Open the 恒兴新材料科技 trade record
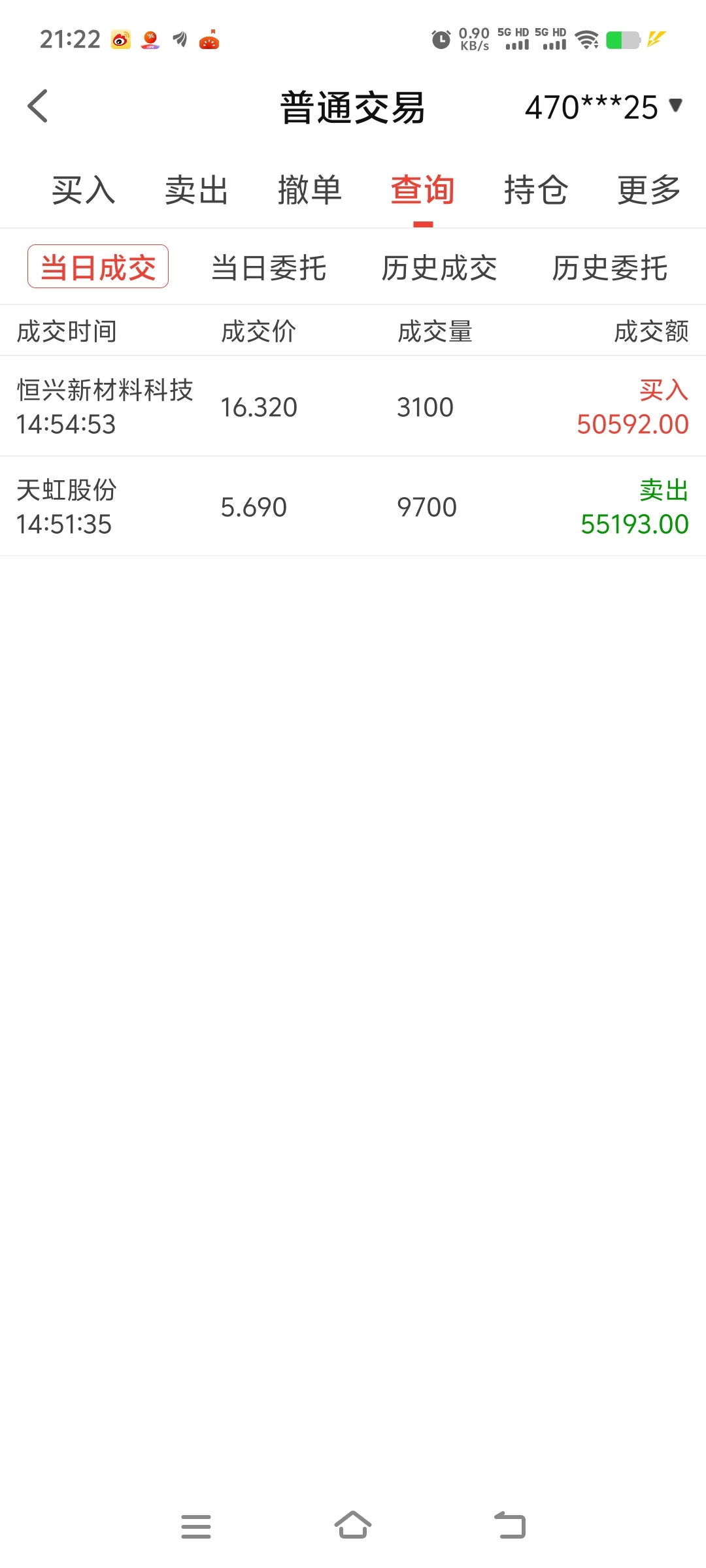706x1568 pixels. [353, 406]
